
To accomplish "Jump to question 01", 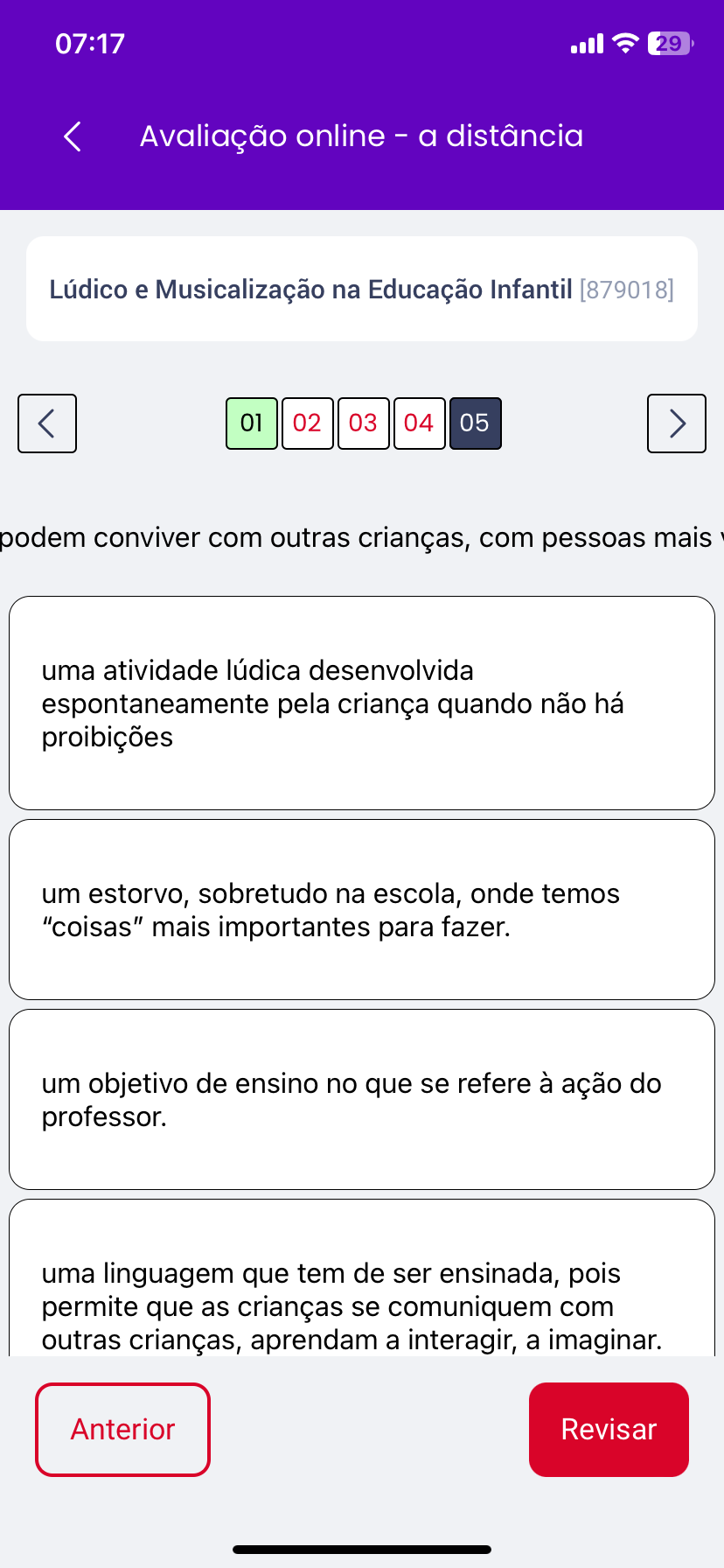I will (x=252, y=423).
